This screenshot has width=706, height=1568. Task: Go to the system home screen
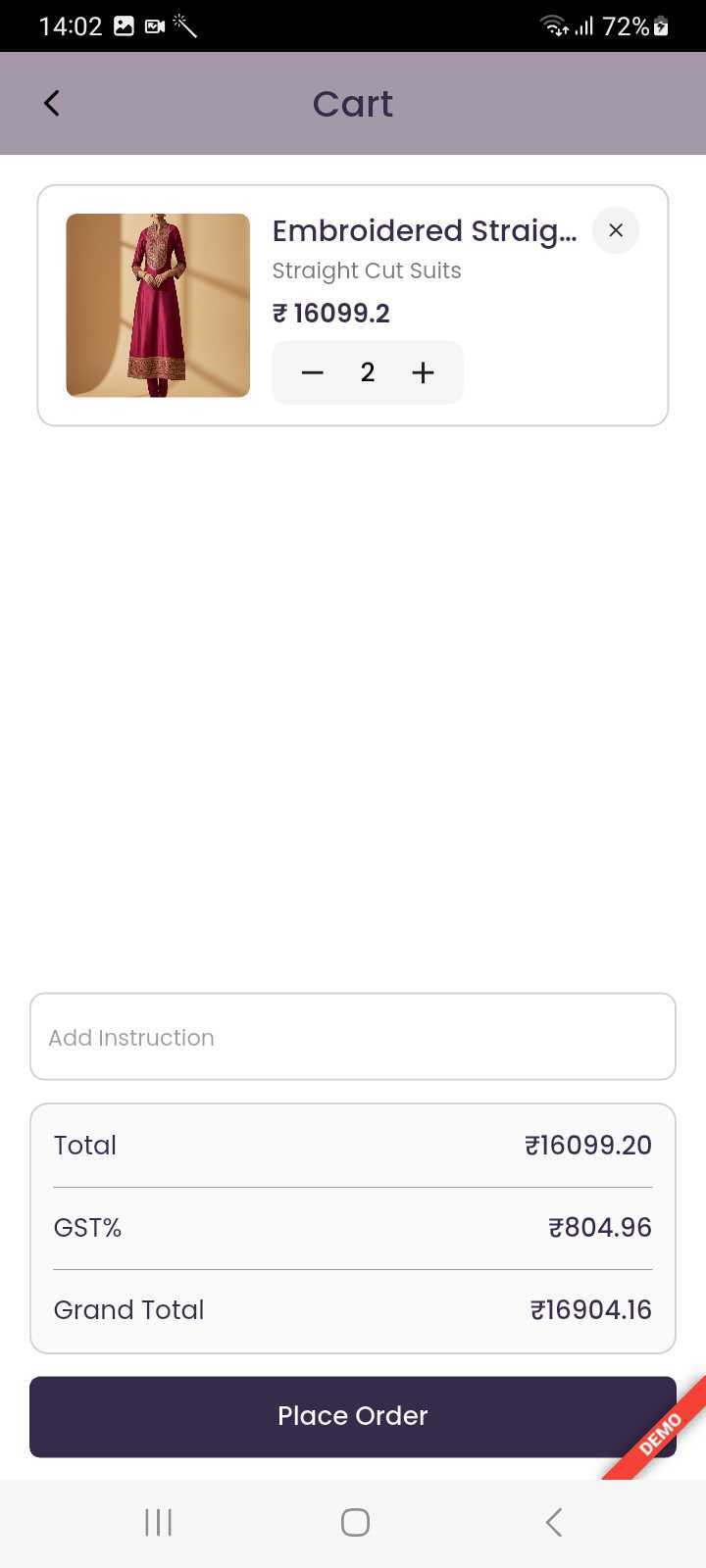pyautogui.click(x=355, y=1522)
